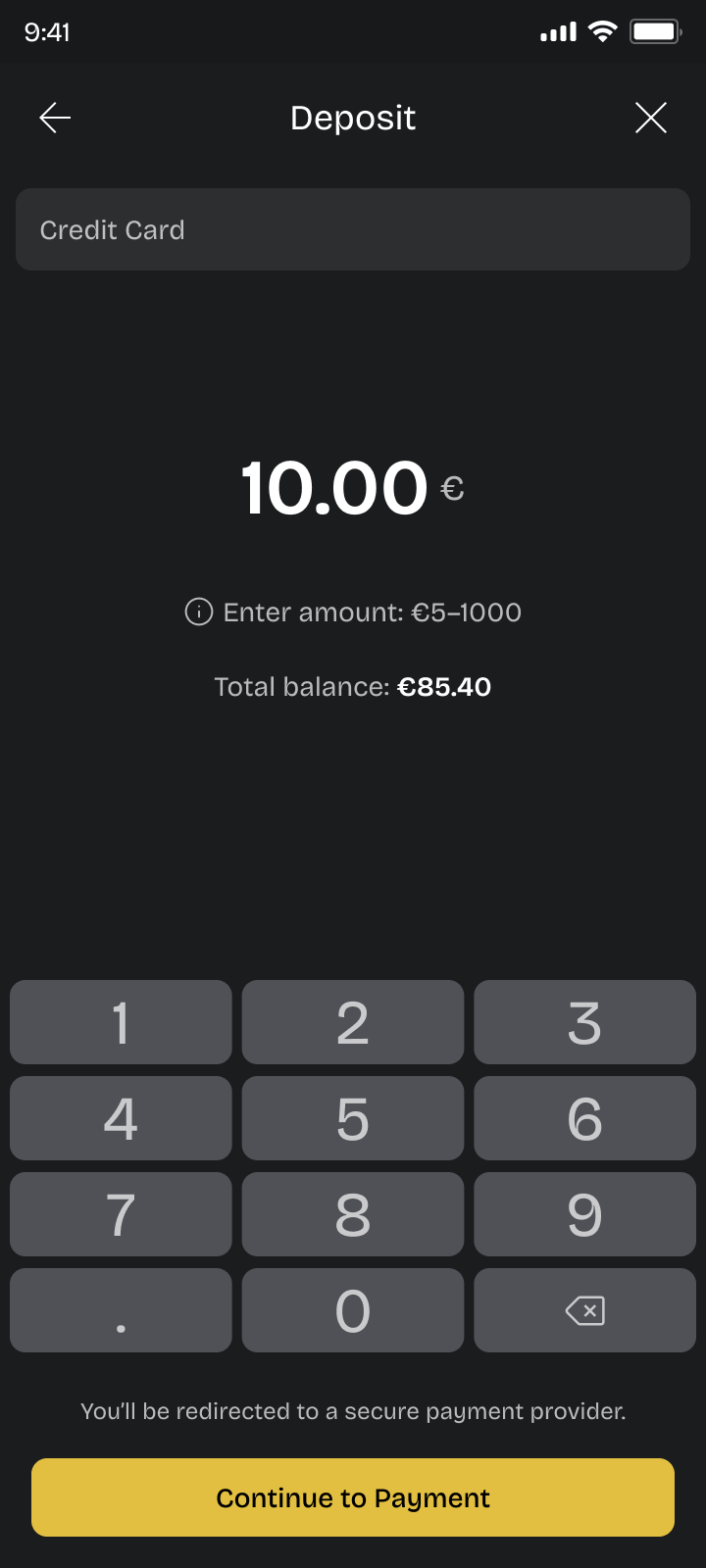Add a decimal point with the keypad
This screenshot has height=1568, width=706.
[121, 1310]
